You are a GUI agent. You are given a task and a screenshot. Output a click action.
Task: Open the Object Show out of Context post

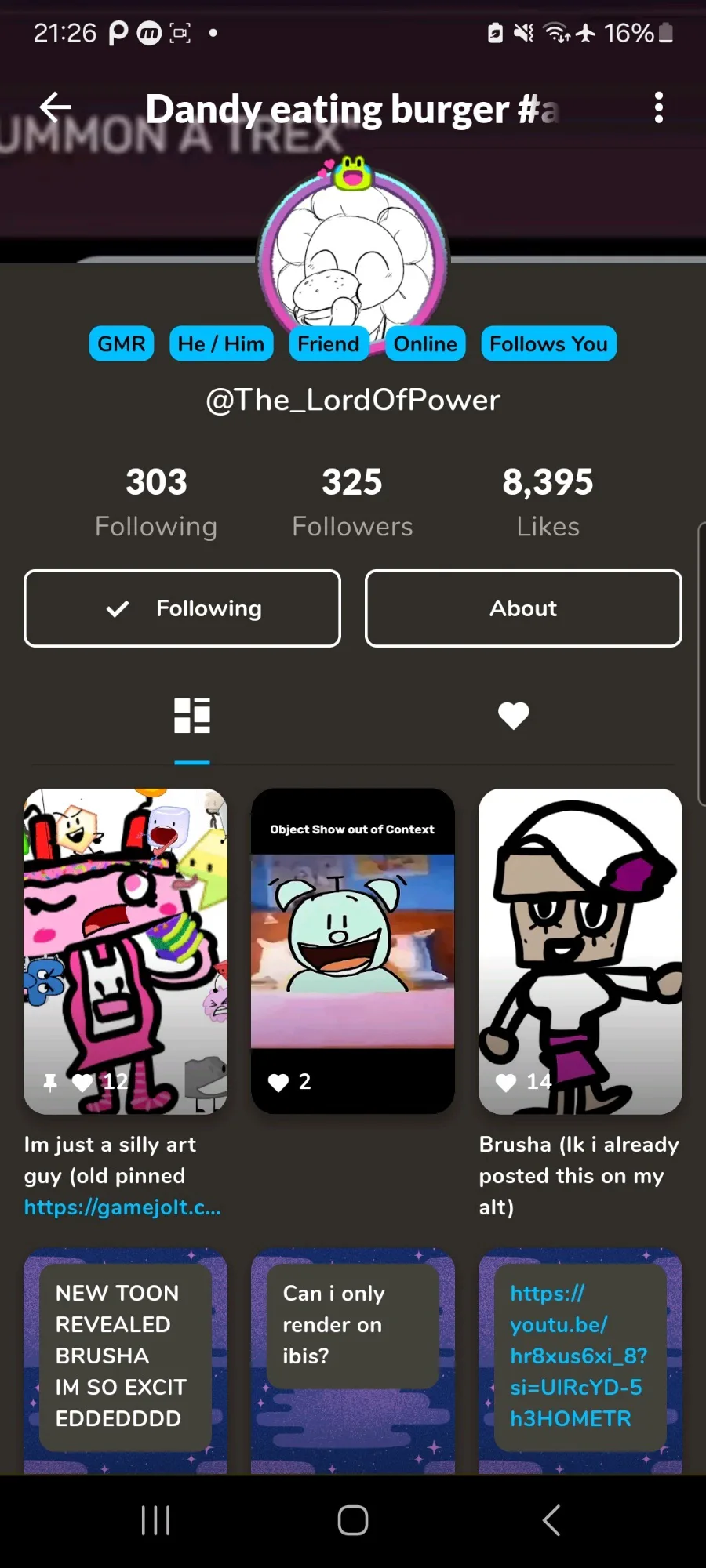click(x=353, y=951)
